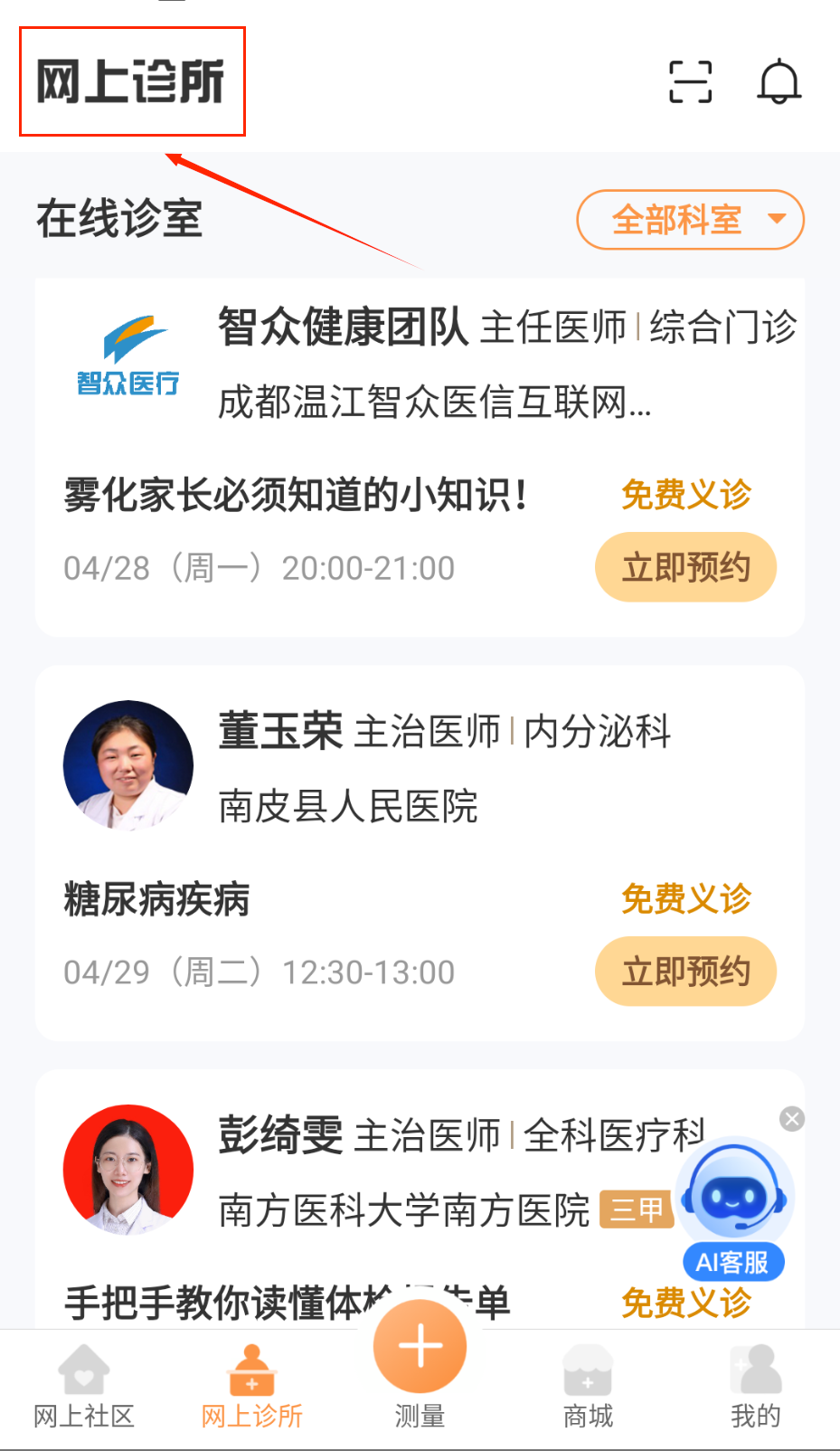Open the notifications bell
Screen dimensions: 840x1451
tap(779, 82)
